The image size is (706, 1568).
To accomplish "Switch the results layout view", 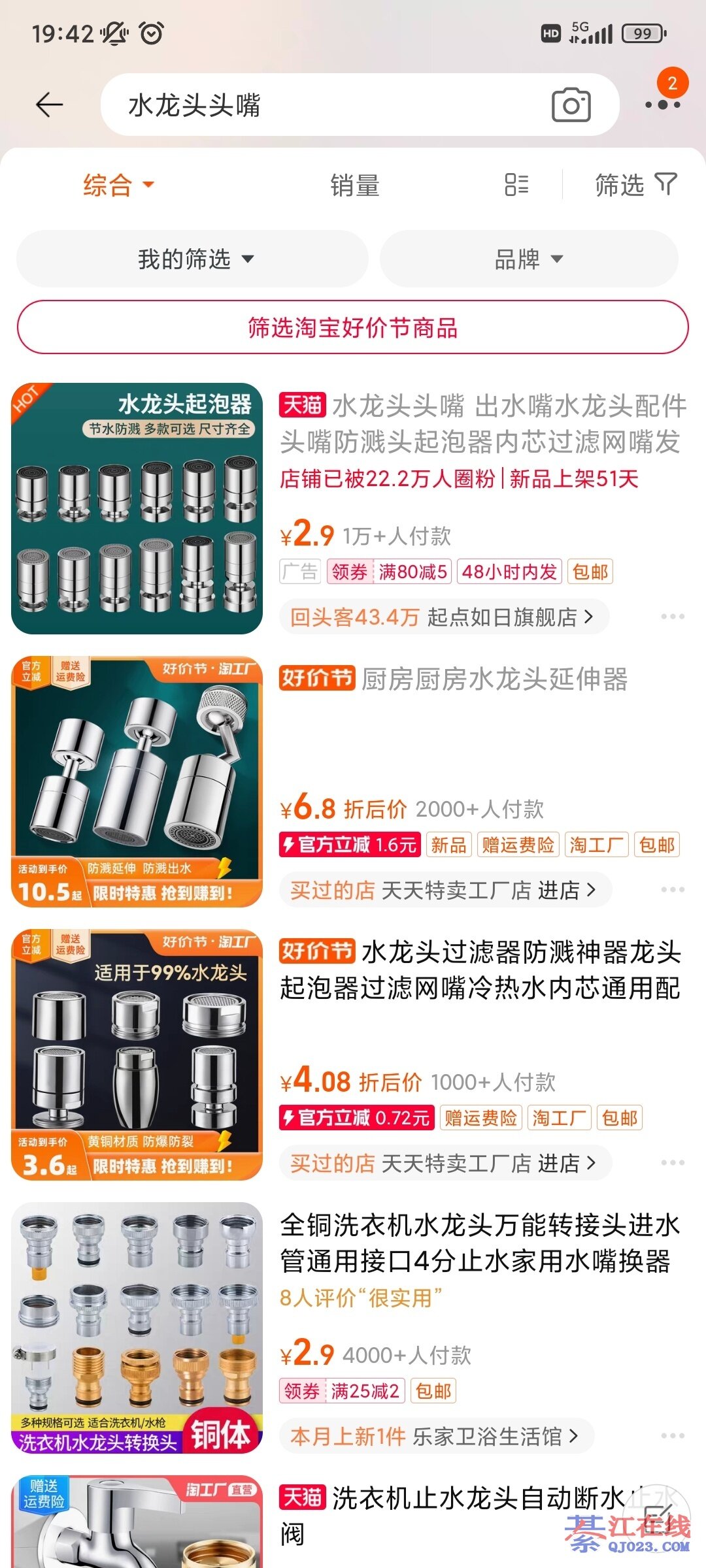I will pos(516,185).
